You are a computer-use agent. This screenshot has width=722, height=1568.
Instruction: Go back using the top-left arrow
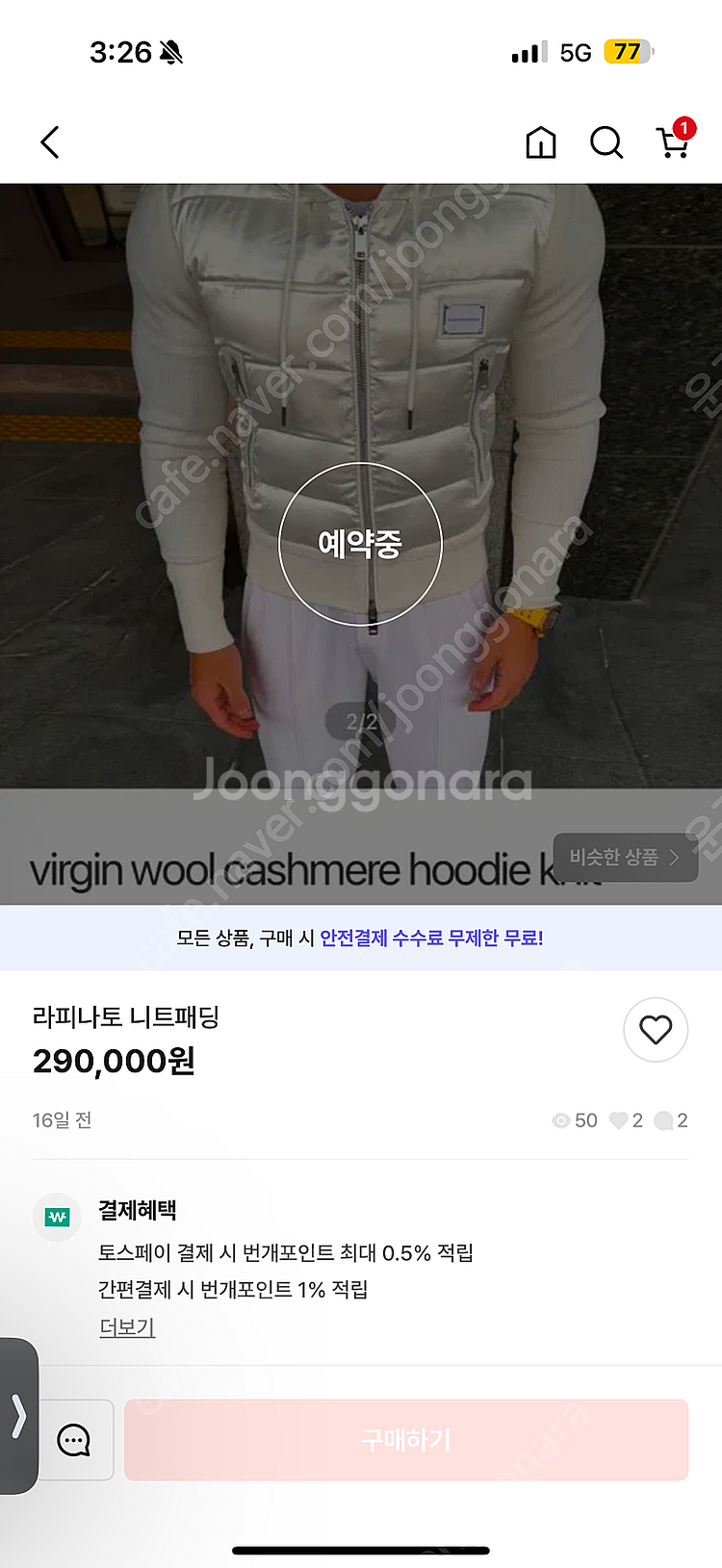pyautogui.click(x=50, y=142)
